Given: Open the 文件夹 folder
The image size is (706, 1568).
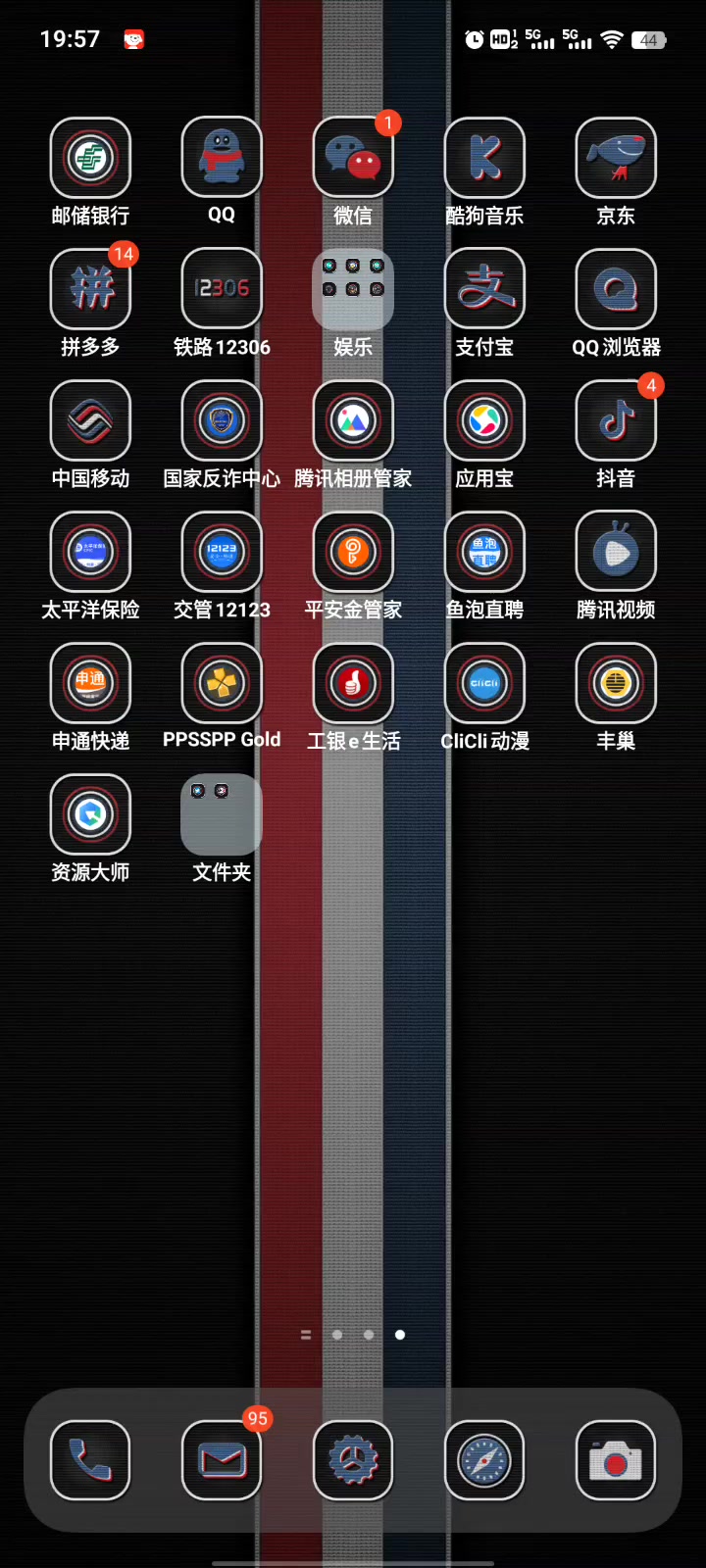Looking at the screenshot, I should [x=222, y=814].
